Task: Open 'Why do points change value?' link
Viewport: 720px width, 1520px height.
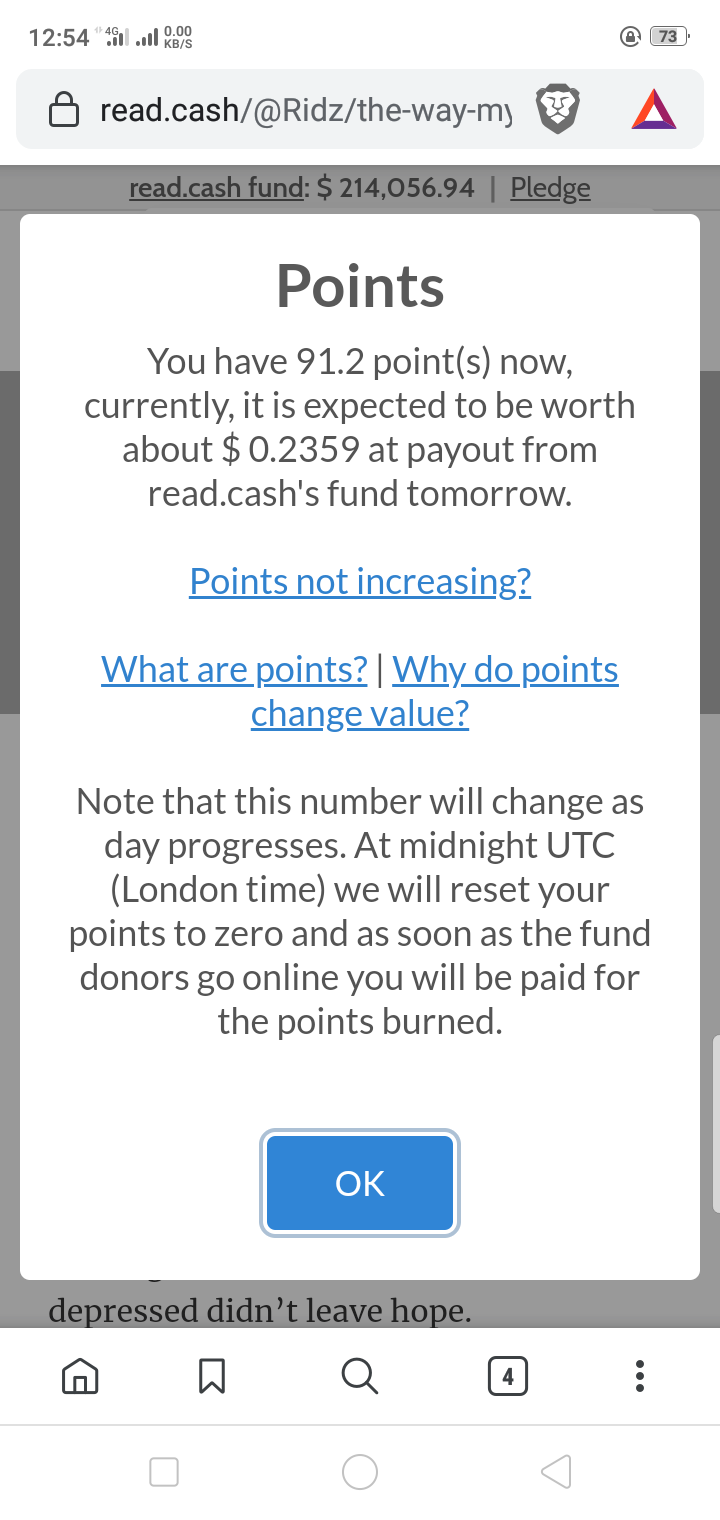Action: [x=435, y=691]
